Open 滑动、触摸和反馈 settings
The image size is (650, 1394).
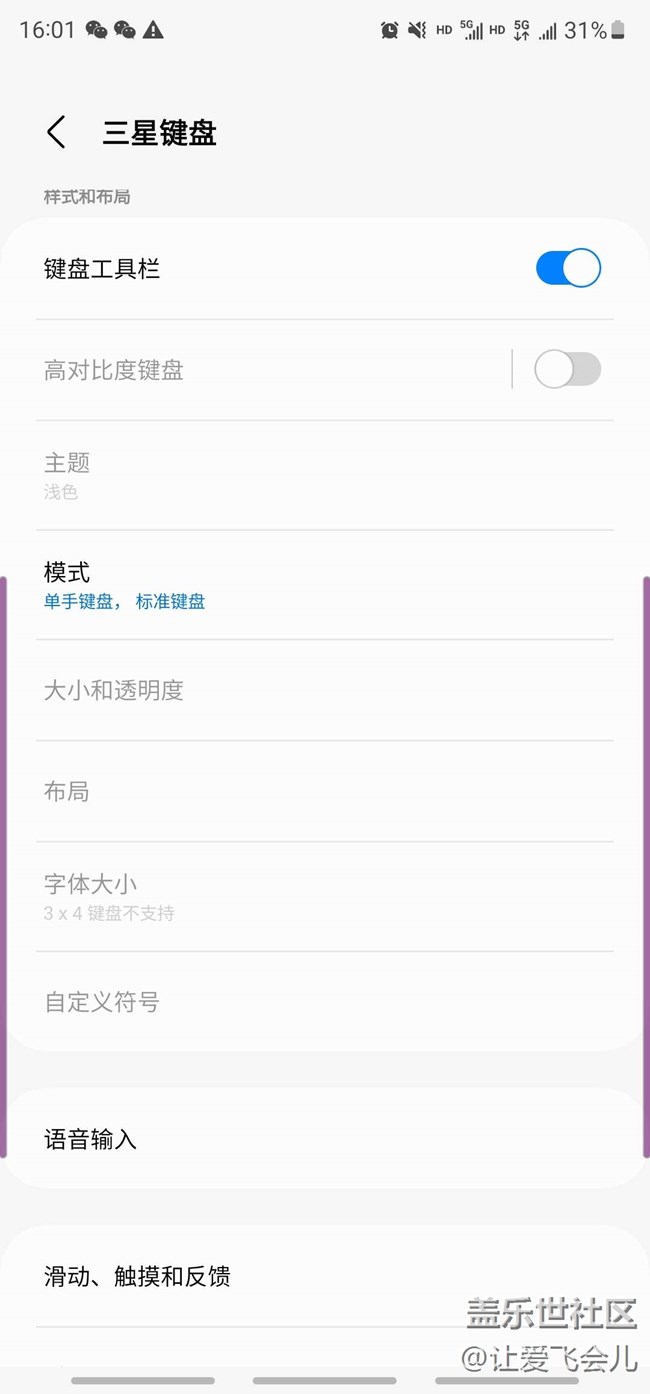(x=324, y=1276)
